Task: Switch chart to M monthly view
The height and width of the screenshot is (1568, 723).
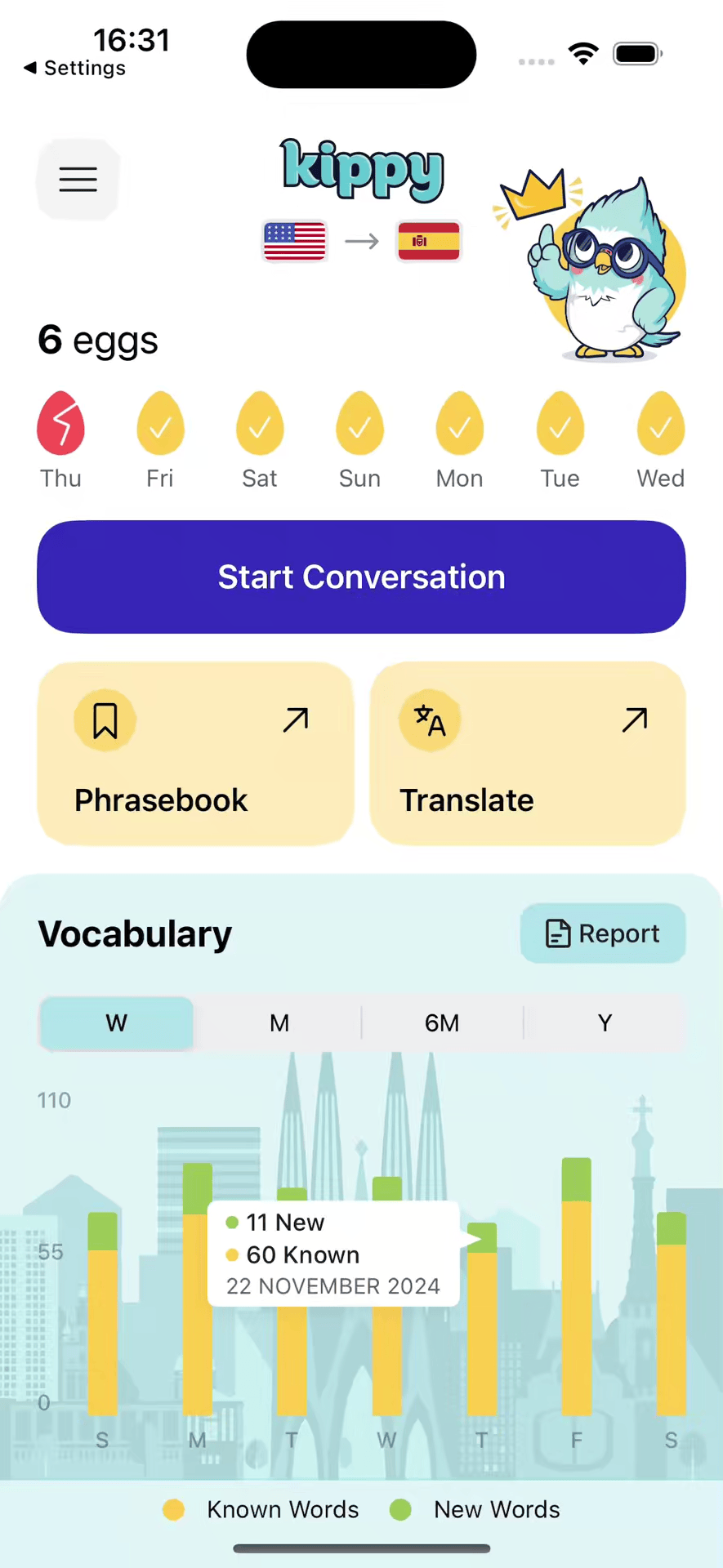Action: pyautogui.click(x=279, y=1022)
